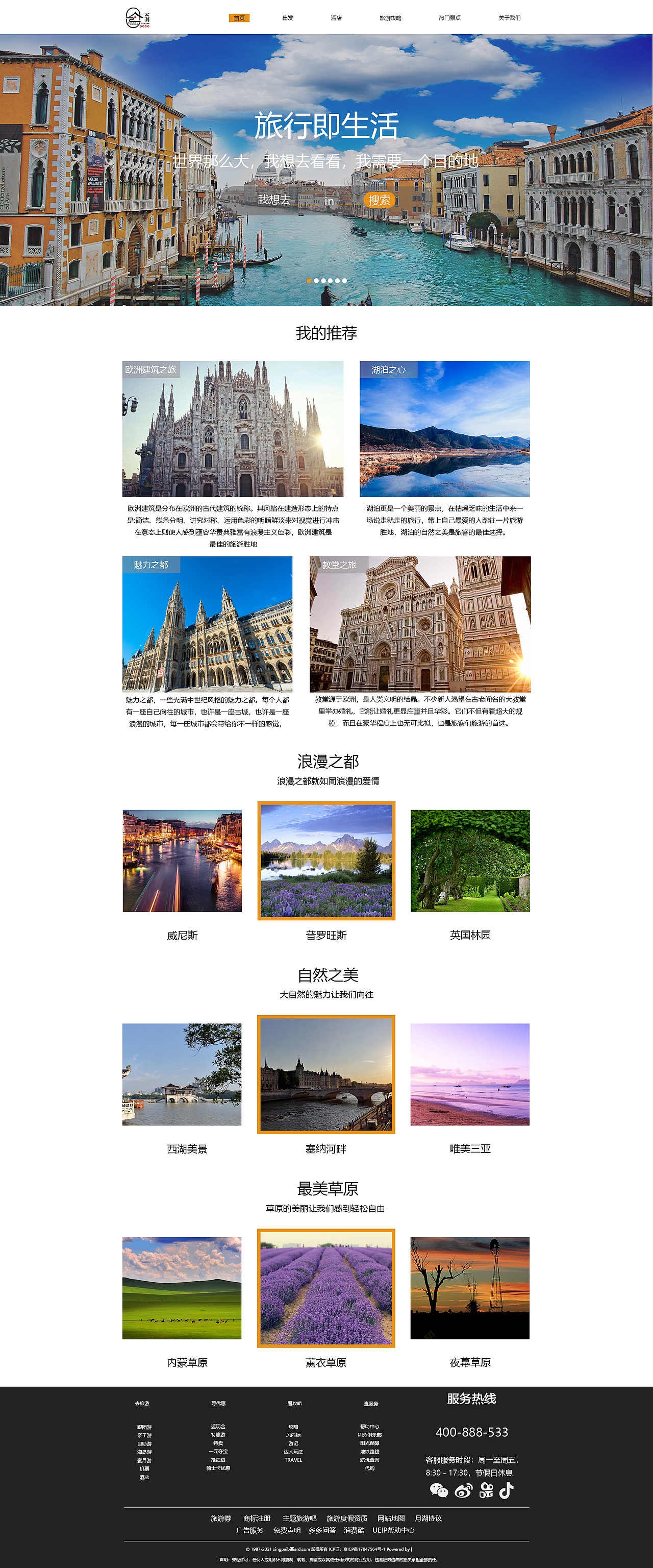Open the 首页 nav item

[x=239, y=18]
